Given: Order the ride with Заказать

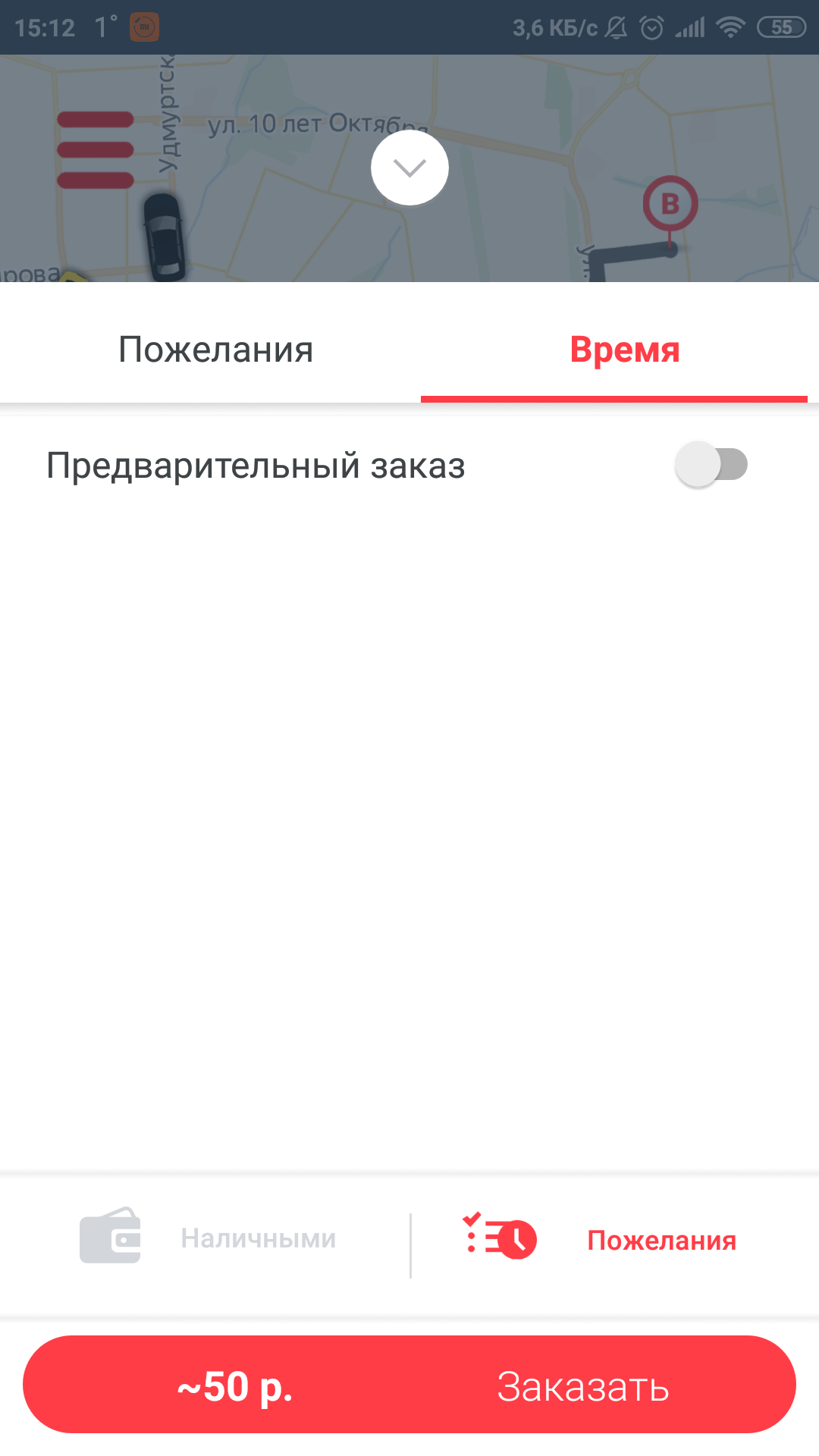Looking at the screenshot, I should 582,1386.
